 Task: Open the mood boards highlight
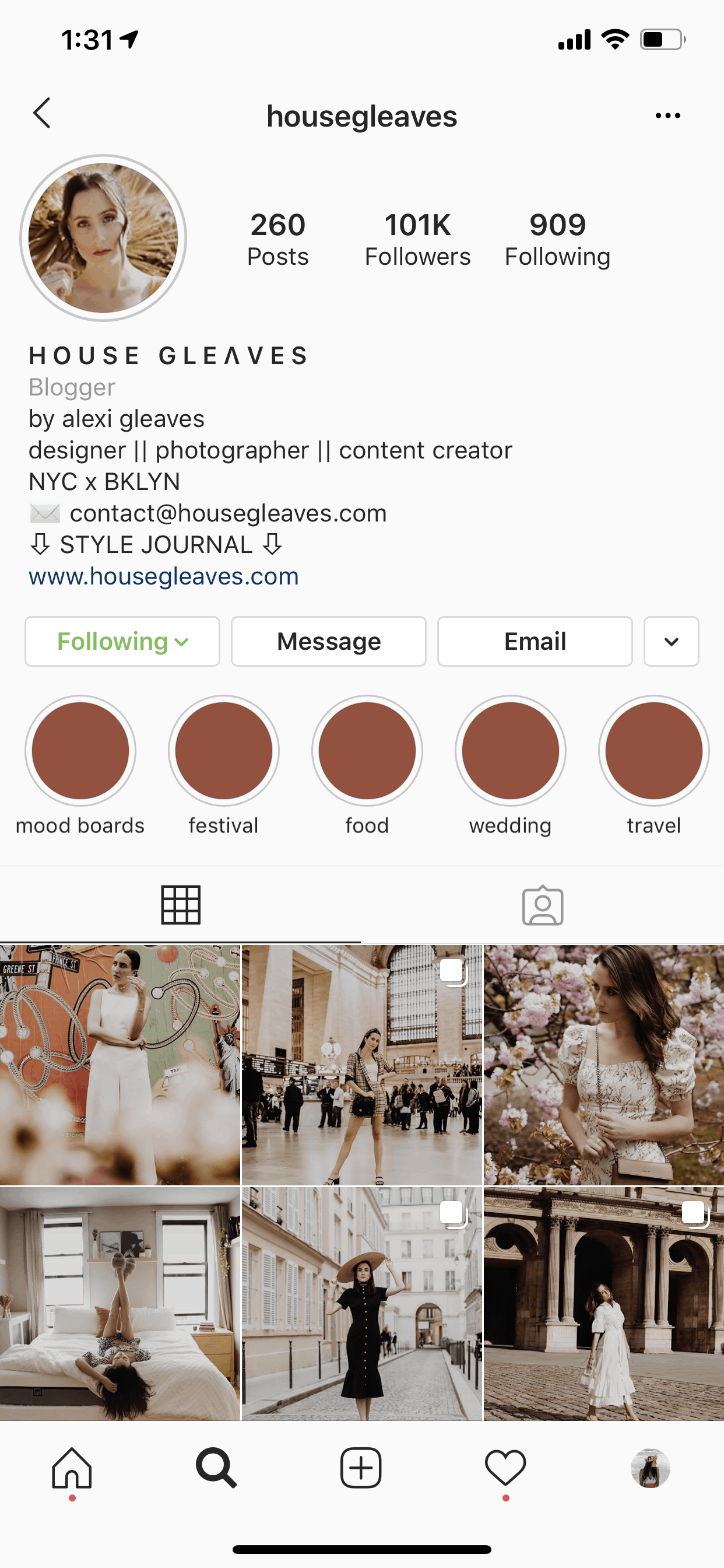[80, 751]
